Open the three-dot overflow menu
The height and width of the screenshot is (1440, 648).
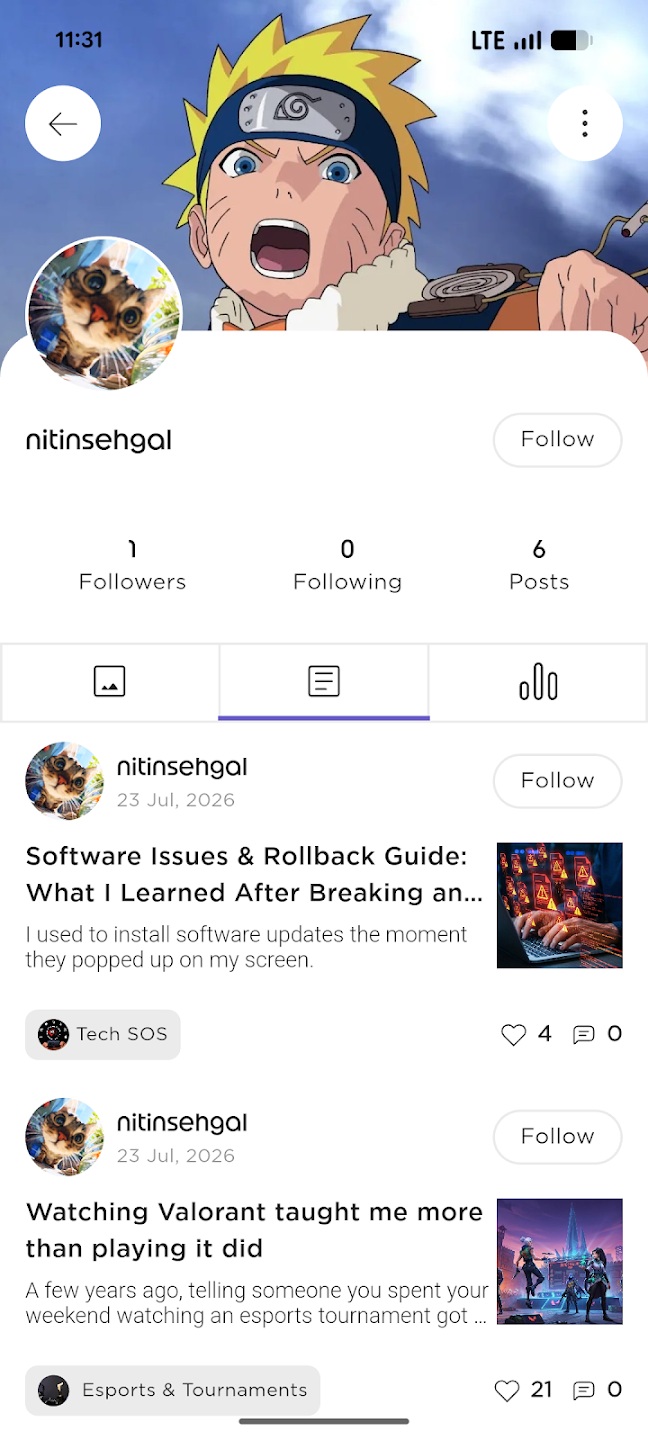585,124
